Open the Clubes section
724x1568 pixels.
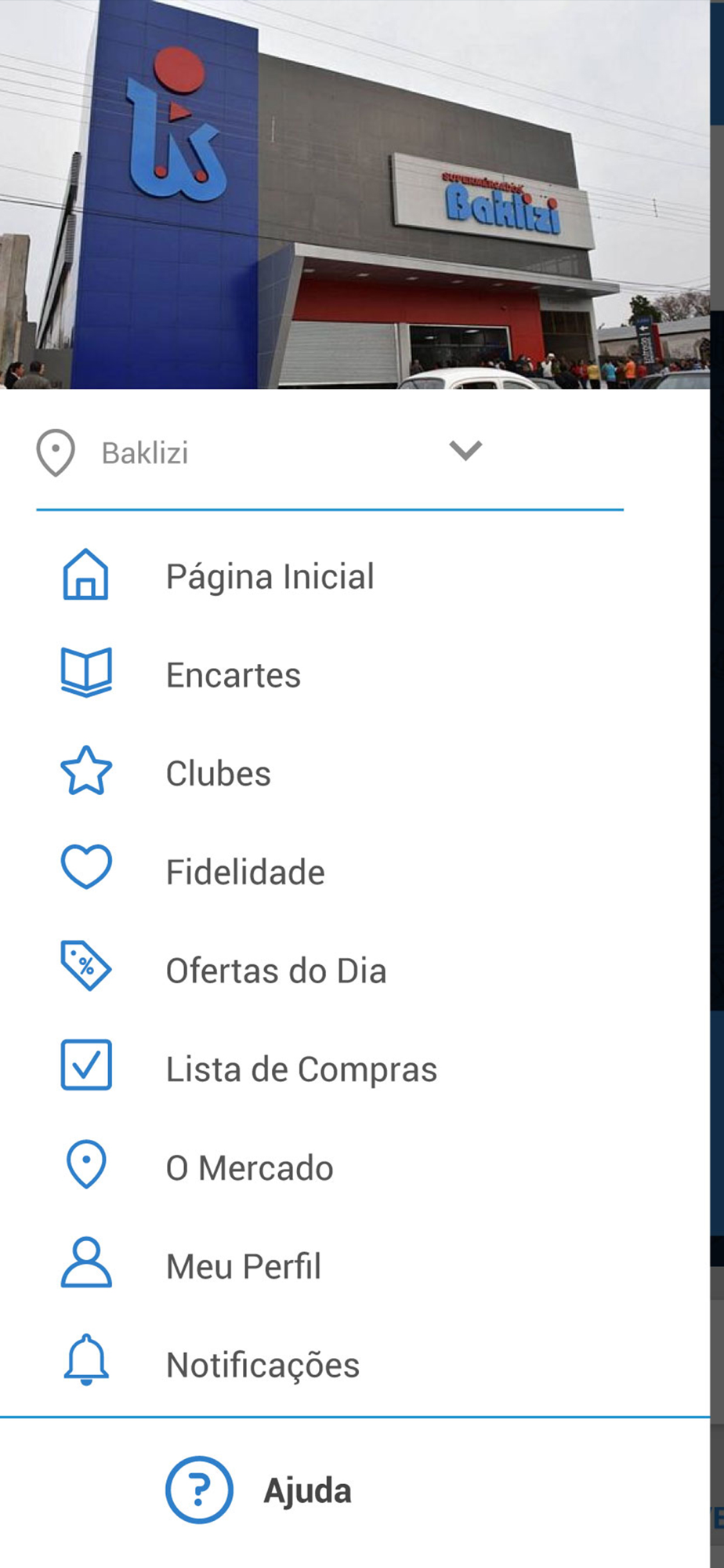click(354, 773)
